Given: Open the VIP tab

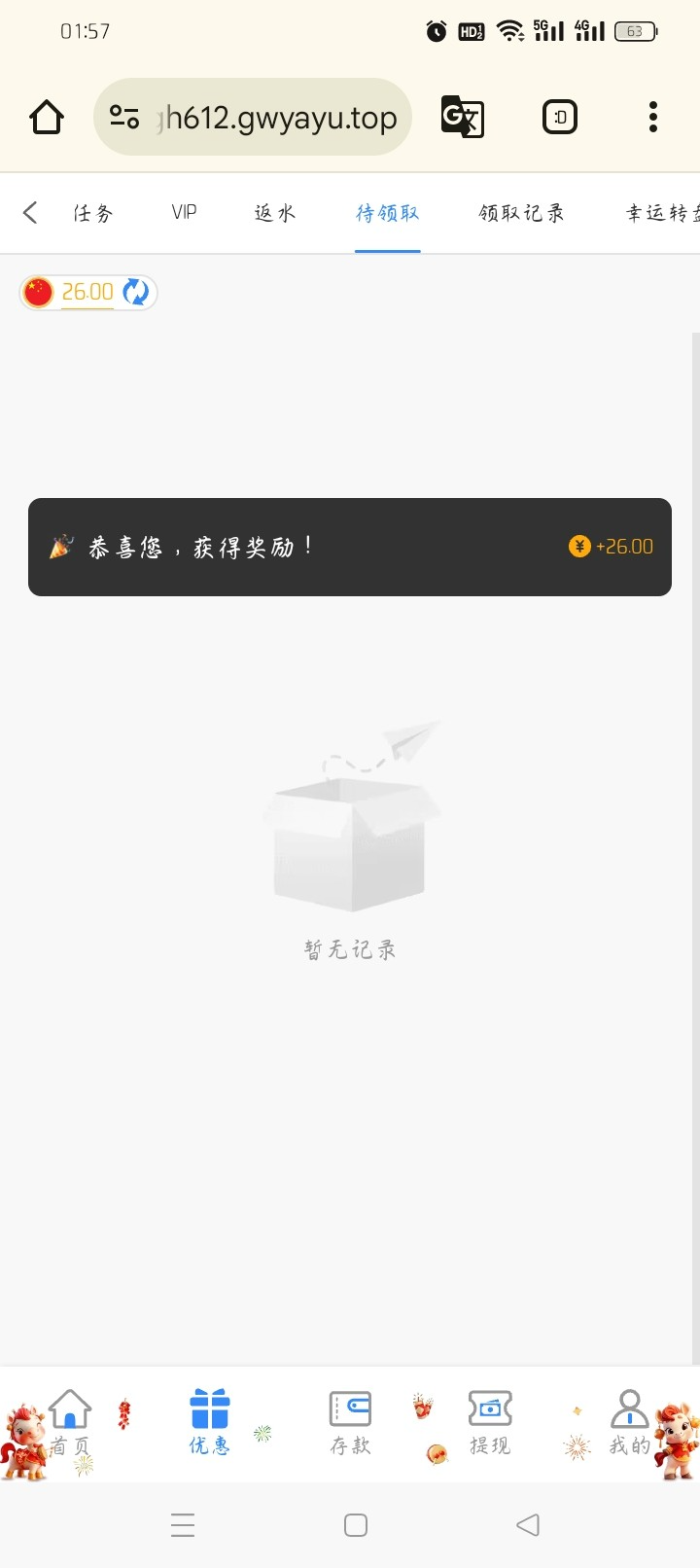Looking at the screenshot, I should click(x=184, y=213).
